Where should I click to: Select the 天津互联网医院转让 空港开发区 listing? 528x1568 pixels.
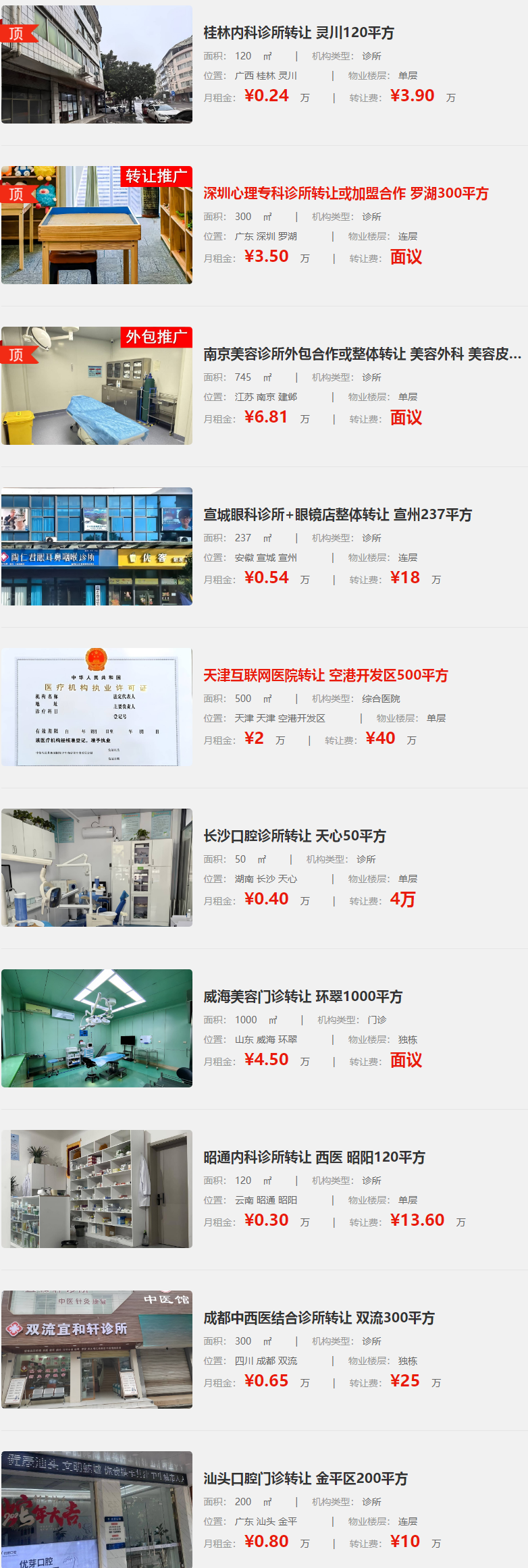click(325, 676)
